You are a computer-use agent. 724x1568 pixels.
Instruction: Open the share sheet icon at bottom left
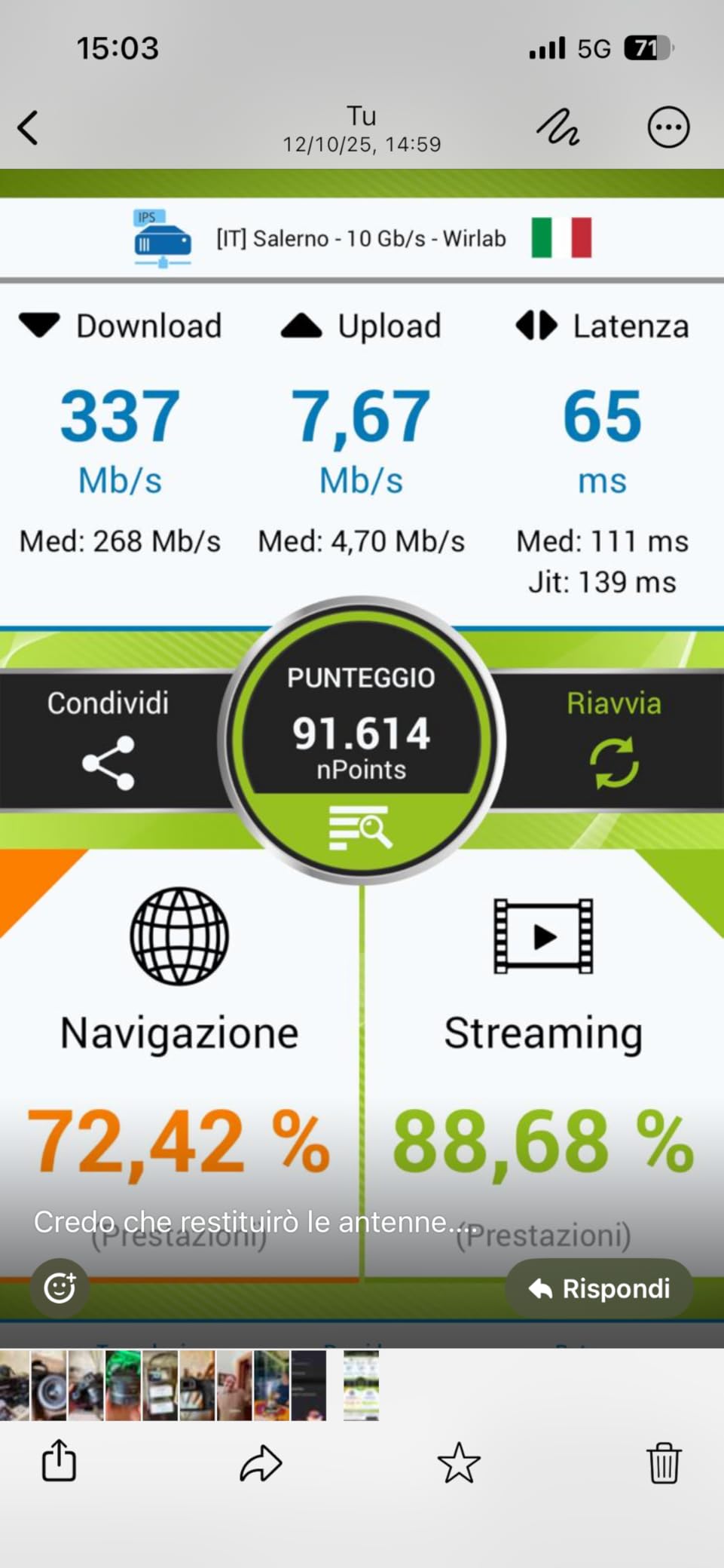click(60, 1462)
